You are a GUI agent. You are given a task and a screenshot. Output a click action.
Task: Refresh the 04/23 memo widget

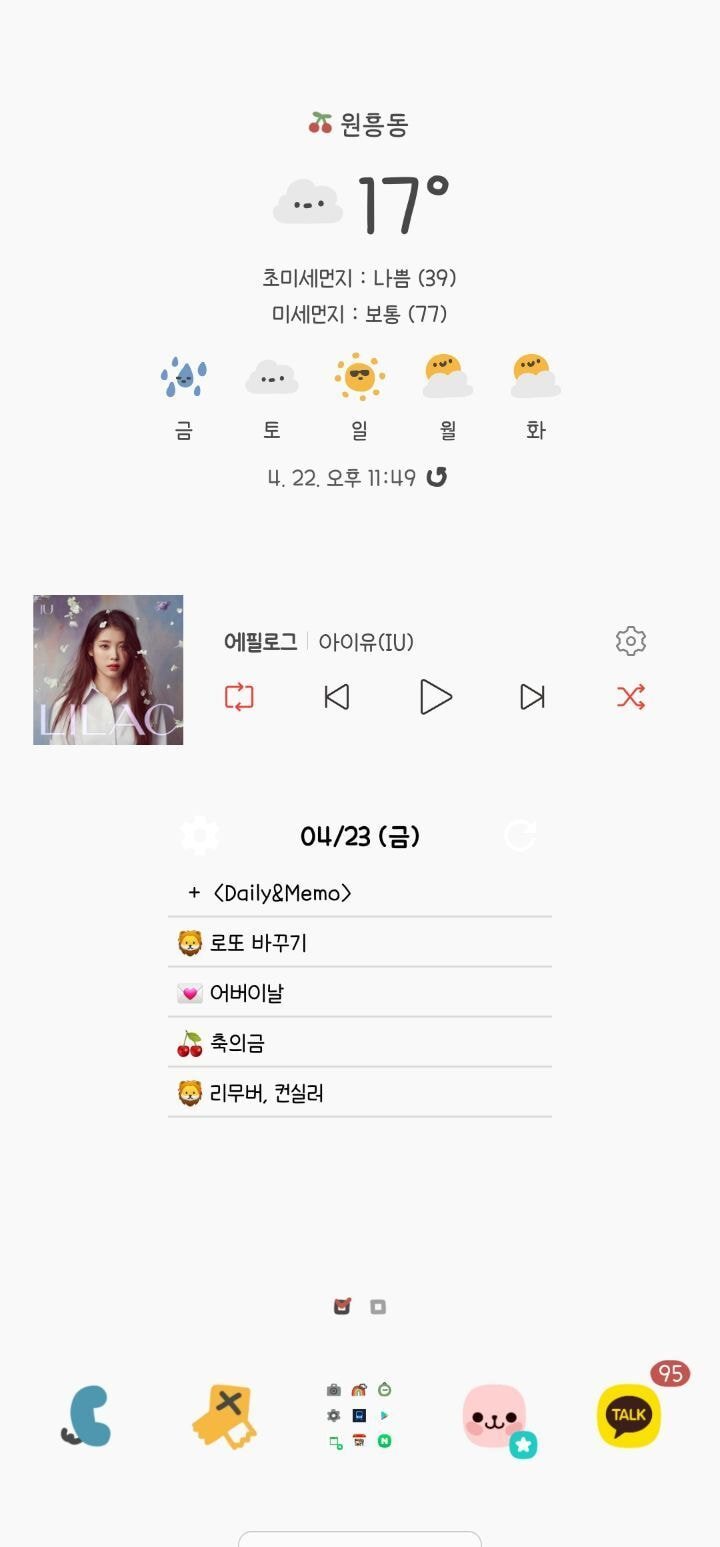click(x=520, y=836)
